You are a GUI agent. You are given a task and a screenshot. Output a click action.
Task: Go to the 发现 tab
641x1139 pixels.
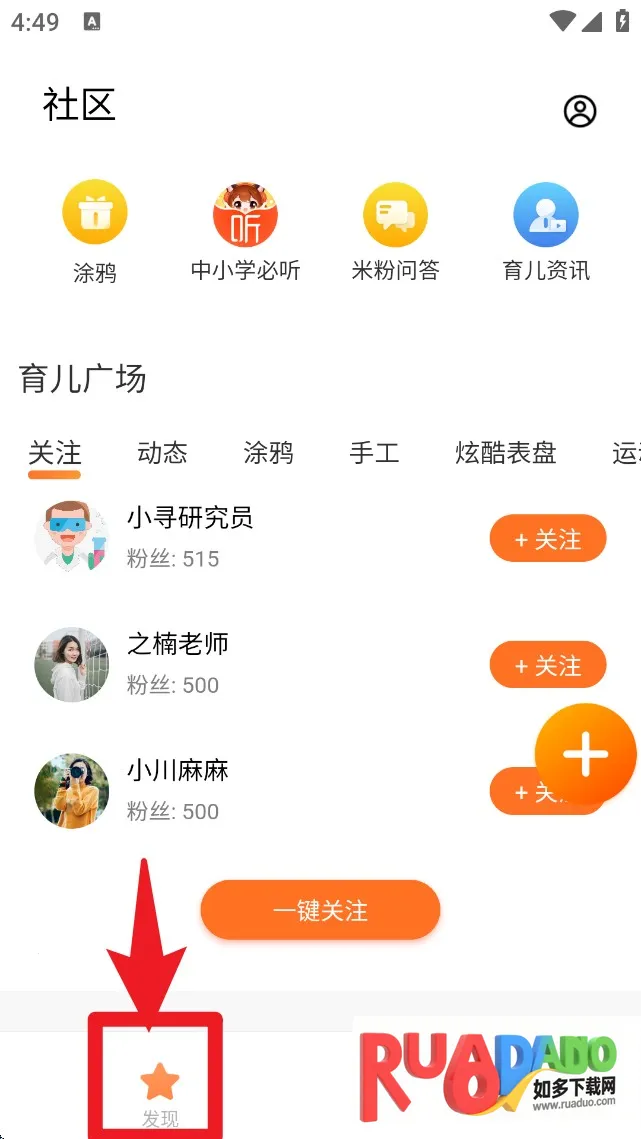[x=159, y=1093]
